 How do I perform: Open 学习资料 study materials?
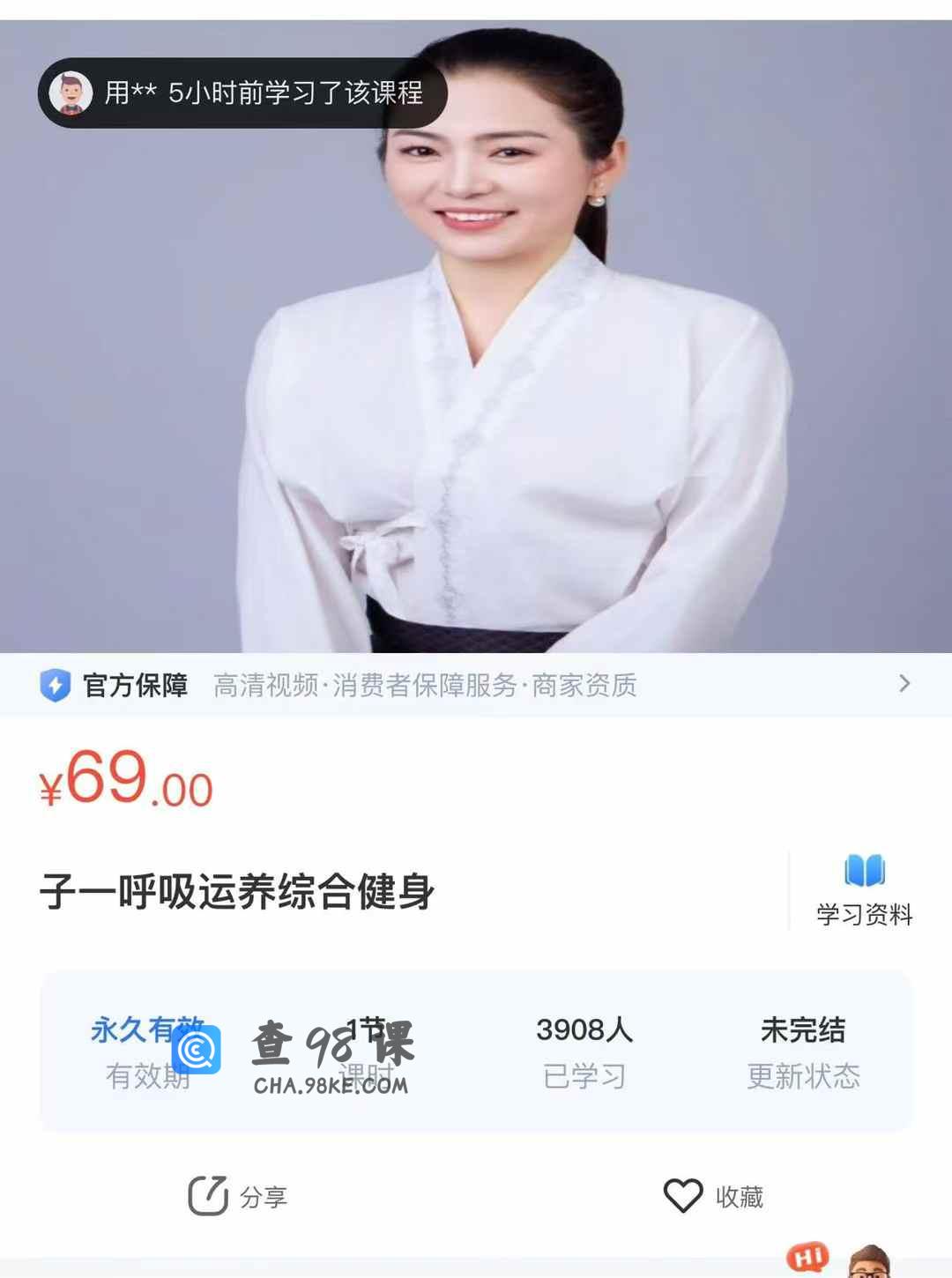coord(864,890)
